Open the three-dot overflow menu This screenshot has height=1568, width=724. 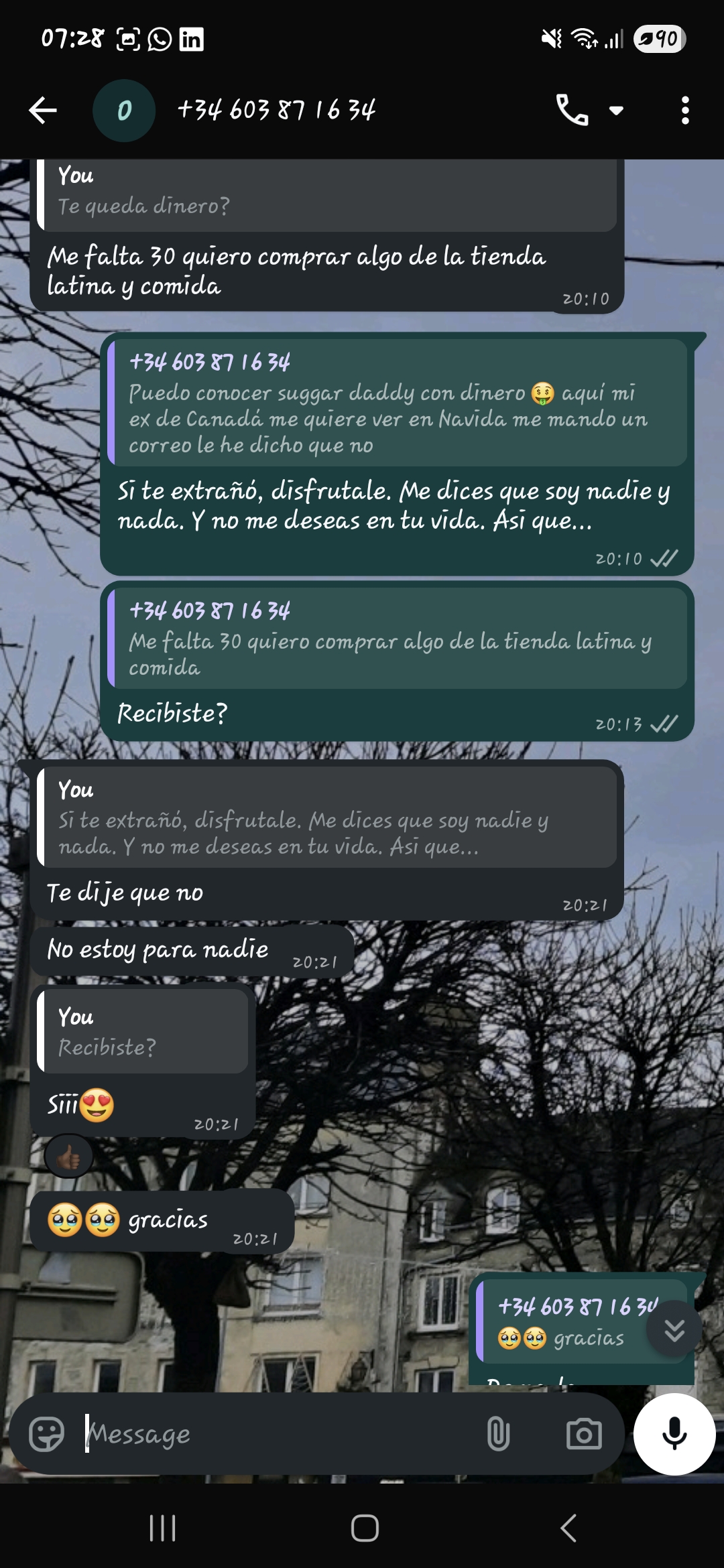point(684,111)
